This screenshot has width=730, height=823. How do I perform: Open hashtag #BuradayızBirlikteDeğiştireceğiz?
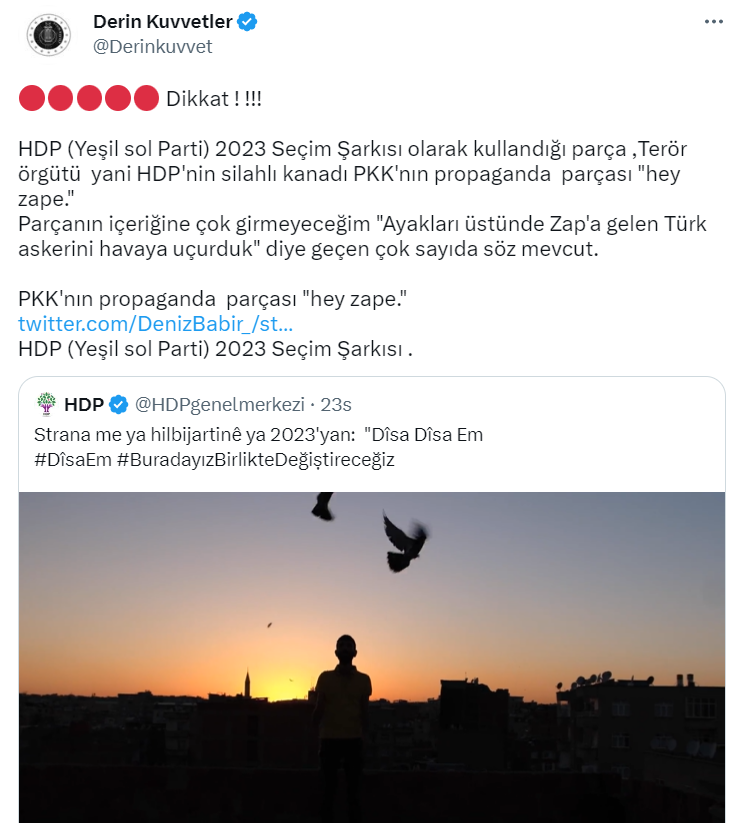pos(255,459)
